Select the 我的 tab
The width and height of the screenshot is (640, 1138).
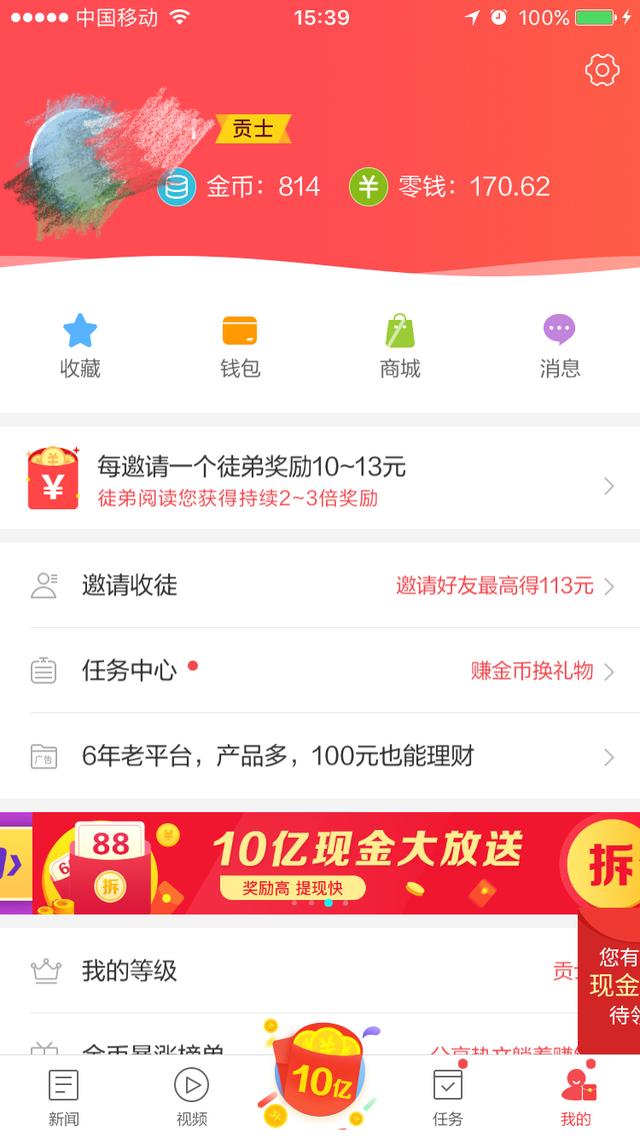coord(577,1096)
